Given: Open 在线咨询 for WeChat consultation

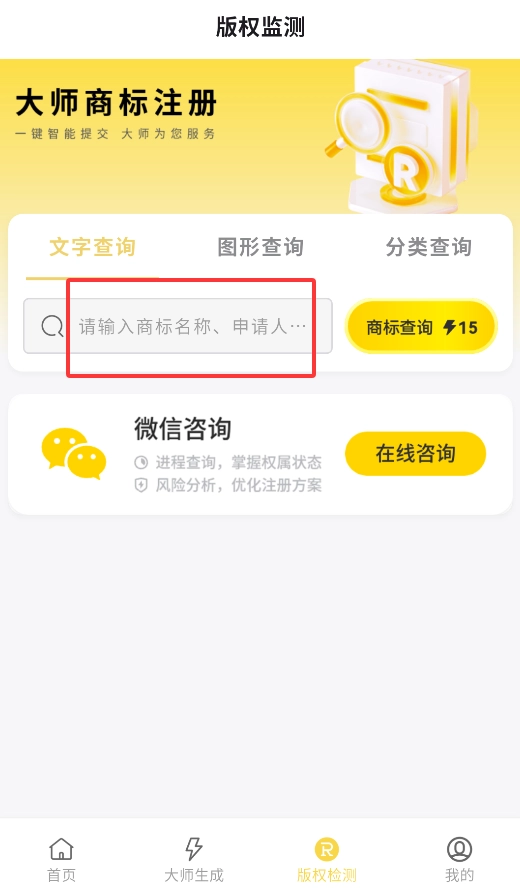Looking at the screenshot, I should 416,453.
